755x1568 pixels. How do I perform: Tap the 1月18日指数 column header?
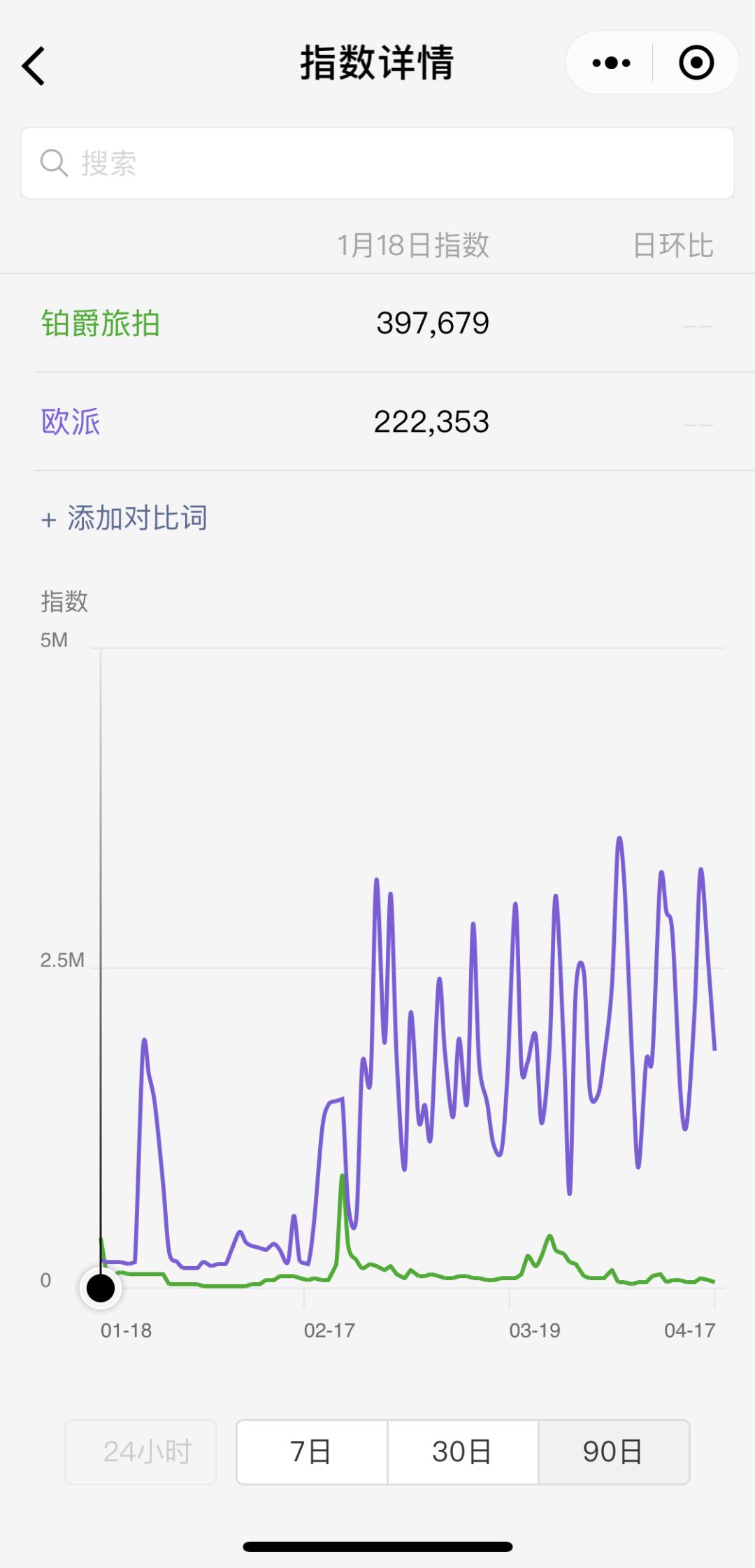tap(413, 246)
